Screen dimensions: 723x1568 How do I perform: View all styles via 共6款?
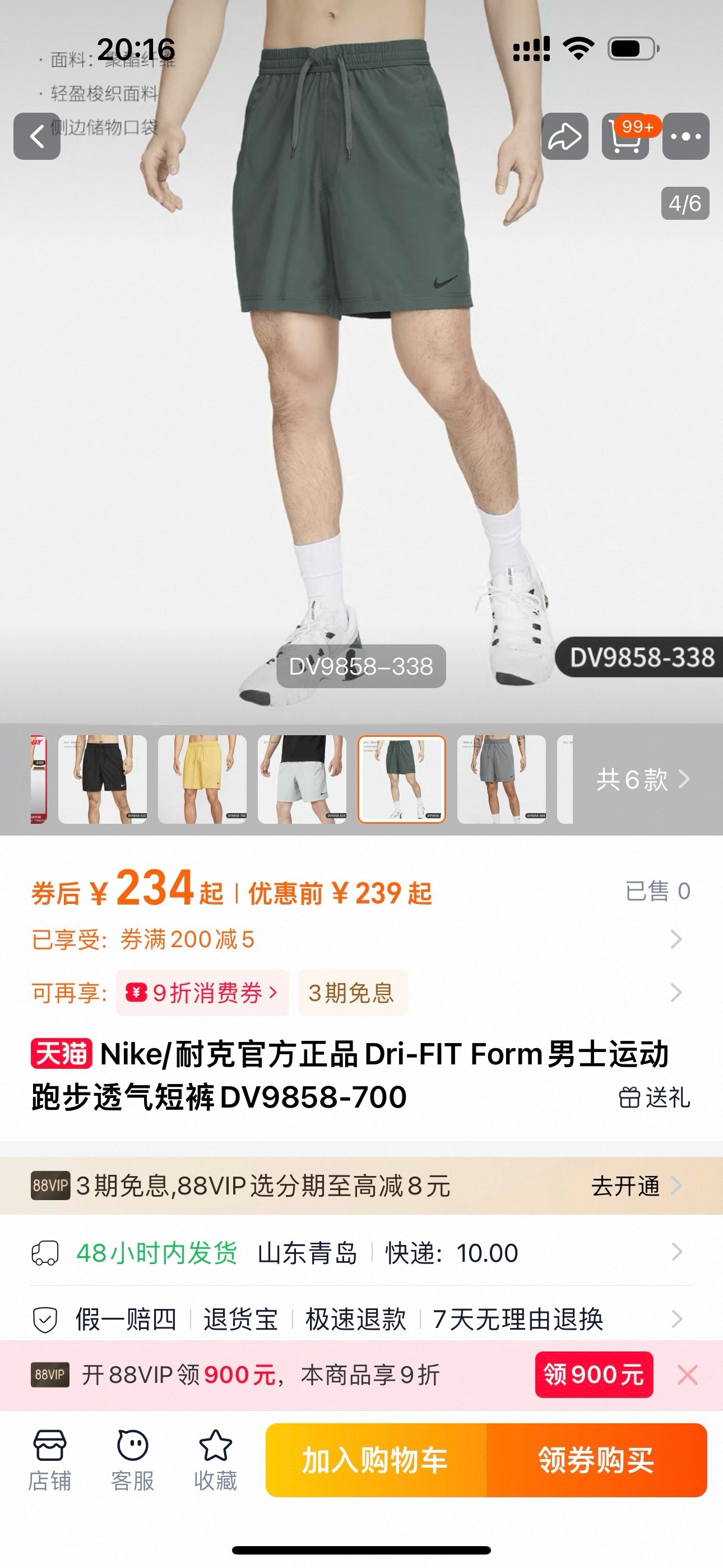[x=643, y=779]
